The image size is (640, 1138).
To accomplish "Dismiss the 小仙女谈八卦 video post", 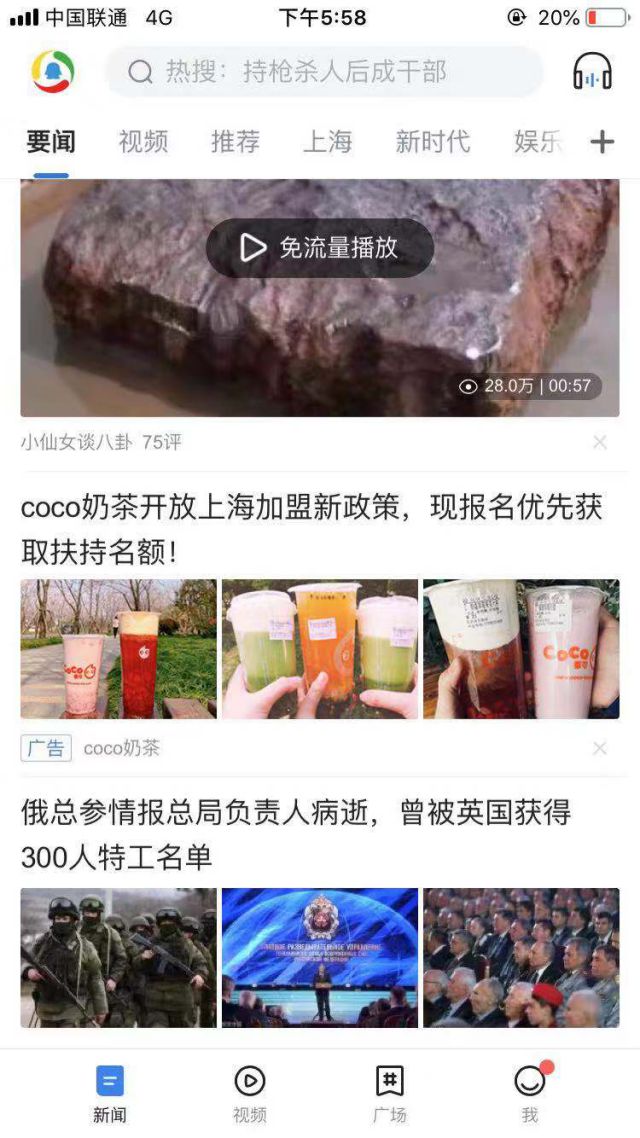I will [600, 442].
